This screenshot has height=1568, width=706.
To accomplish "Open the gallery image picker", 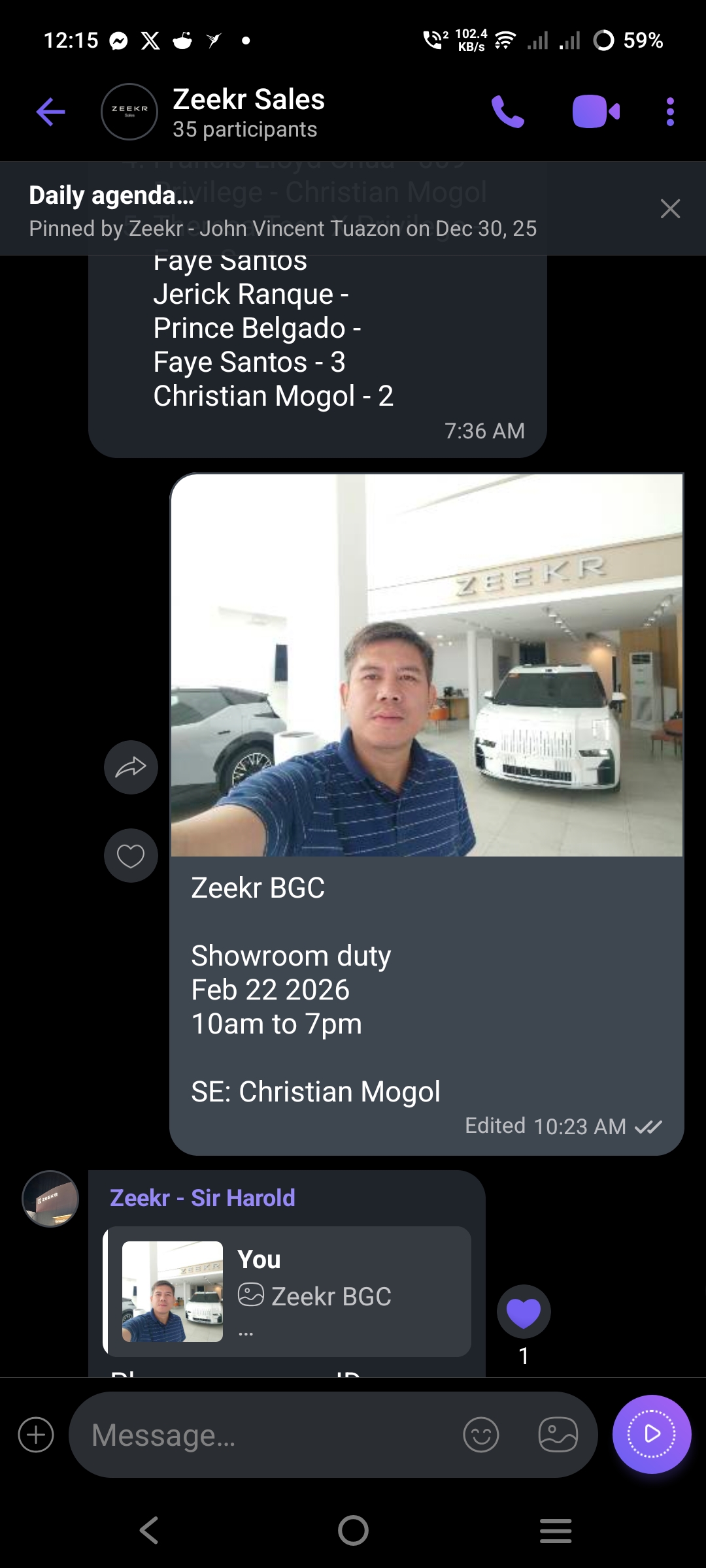I will click(x=558, y=1435).
